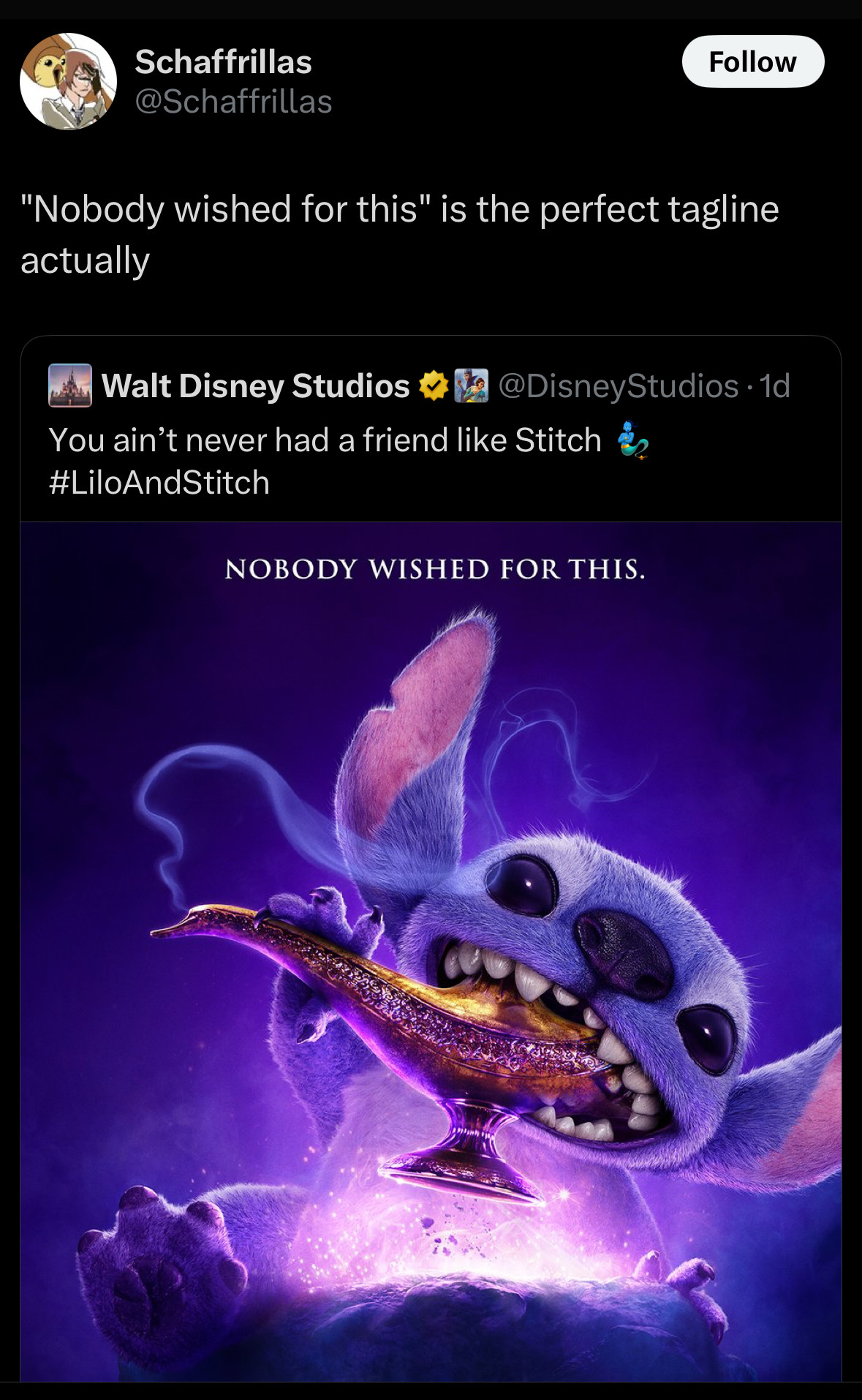Screen dimensions: 862x1400
Task: Open Schaffrillas profile picture
Action: [68, 82]
